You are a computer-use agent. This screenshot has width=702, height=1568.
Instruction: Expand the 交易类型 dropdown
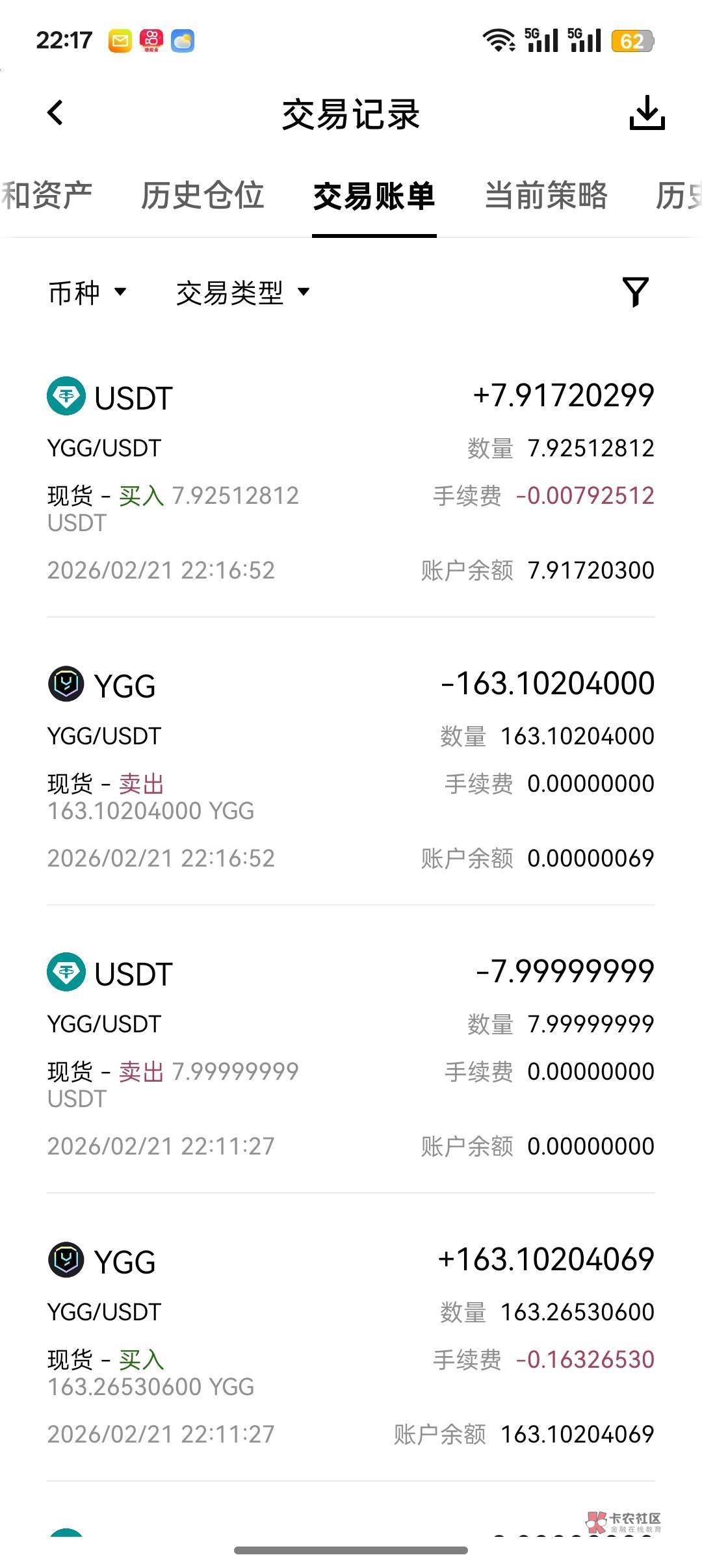[242, 293]
